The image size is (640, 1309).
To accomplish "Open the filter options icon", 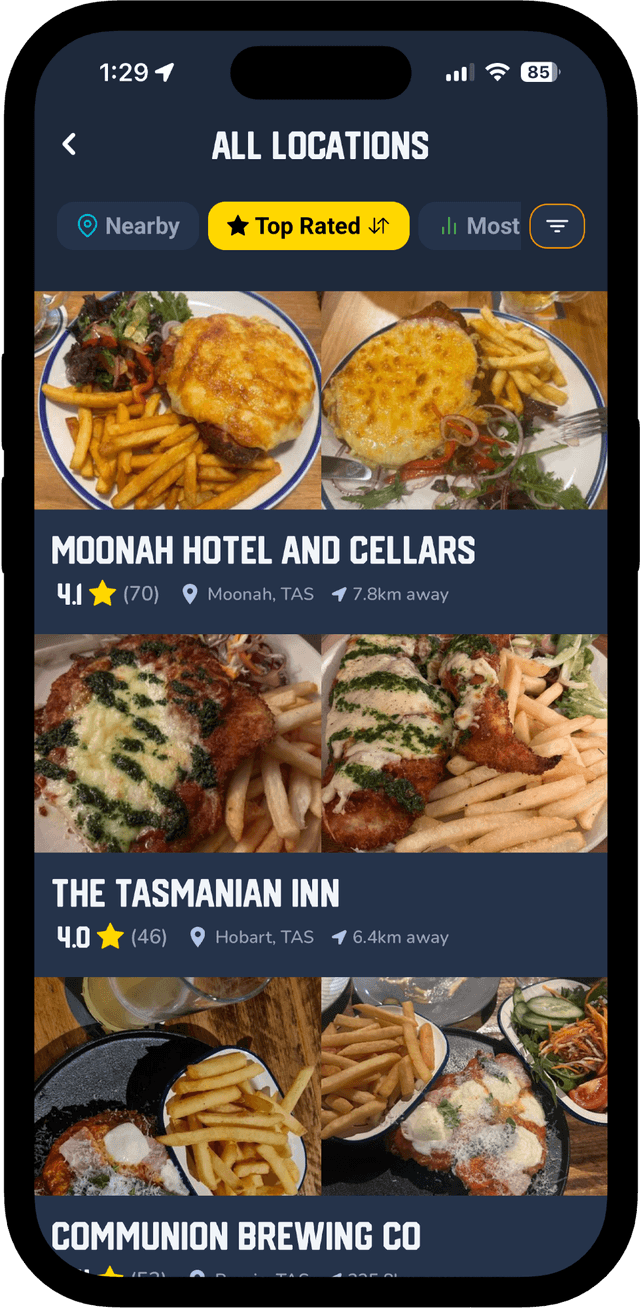I will pyautogui.click(x=557, y=226).
